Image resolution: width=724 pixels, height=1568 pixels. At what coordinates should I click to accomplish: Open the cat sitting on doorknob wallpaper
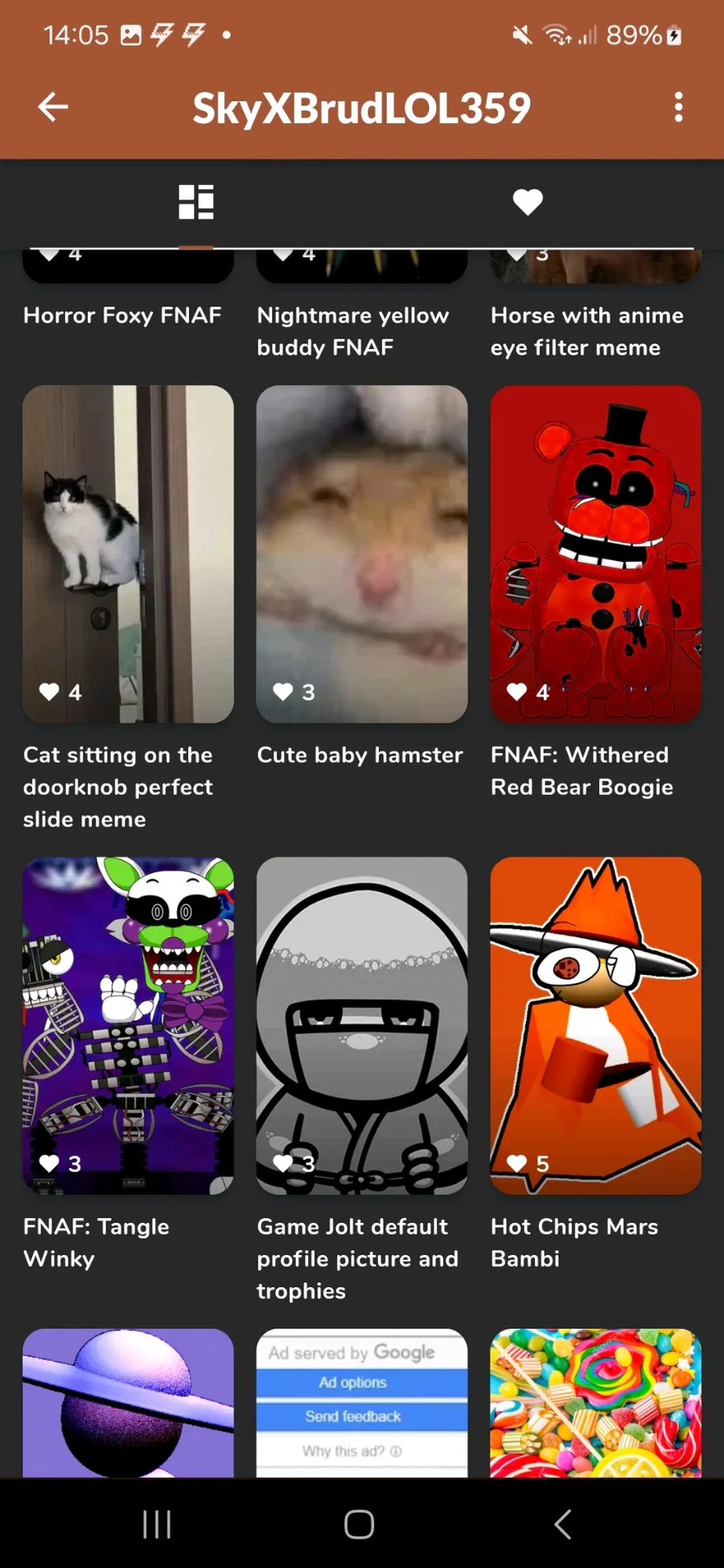pos(128,554)
